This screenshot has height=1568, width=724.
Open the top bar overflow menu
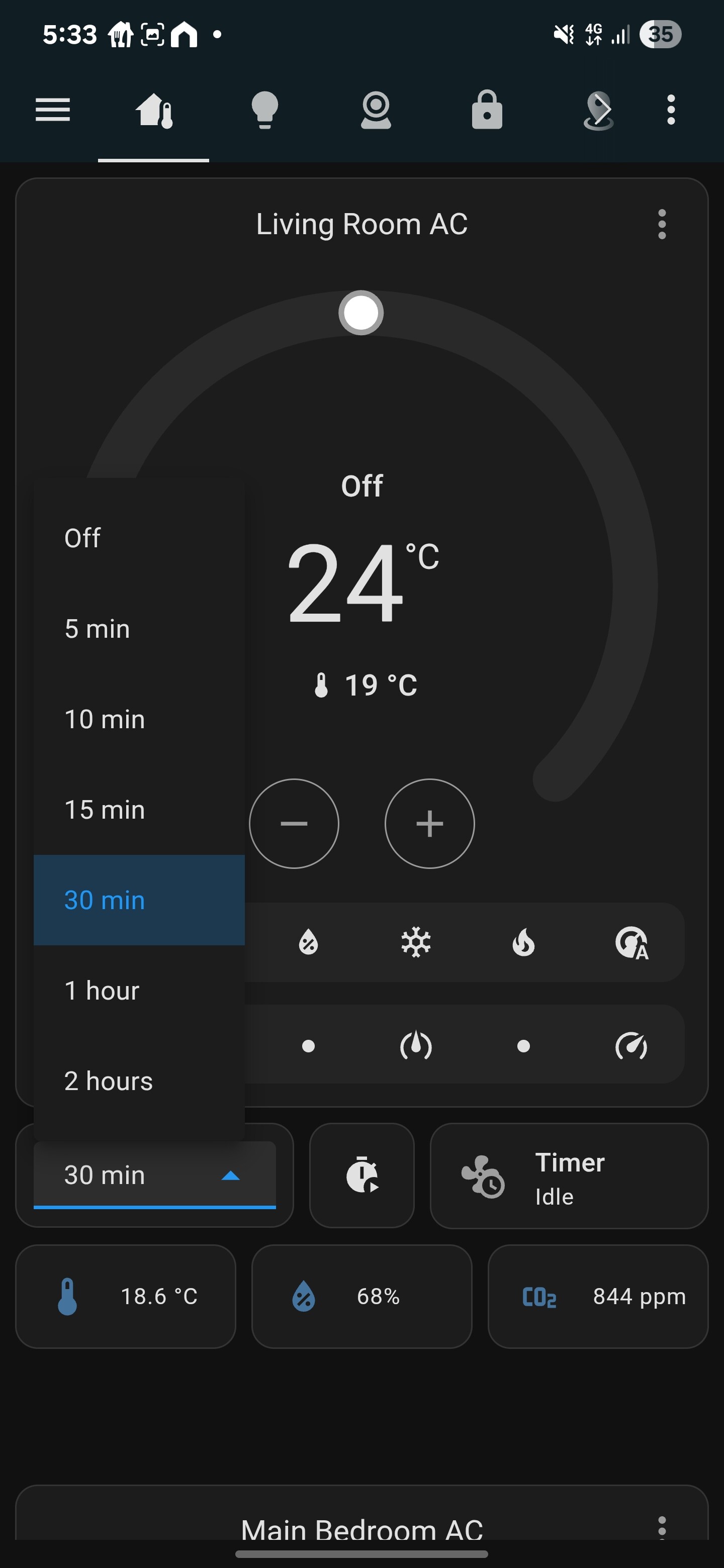click(x=671, y=110)
